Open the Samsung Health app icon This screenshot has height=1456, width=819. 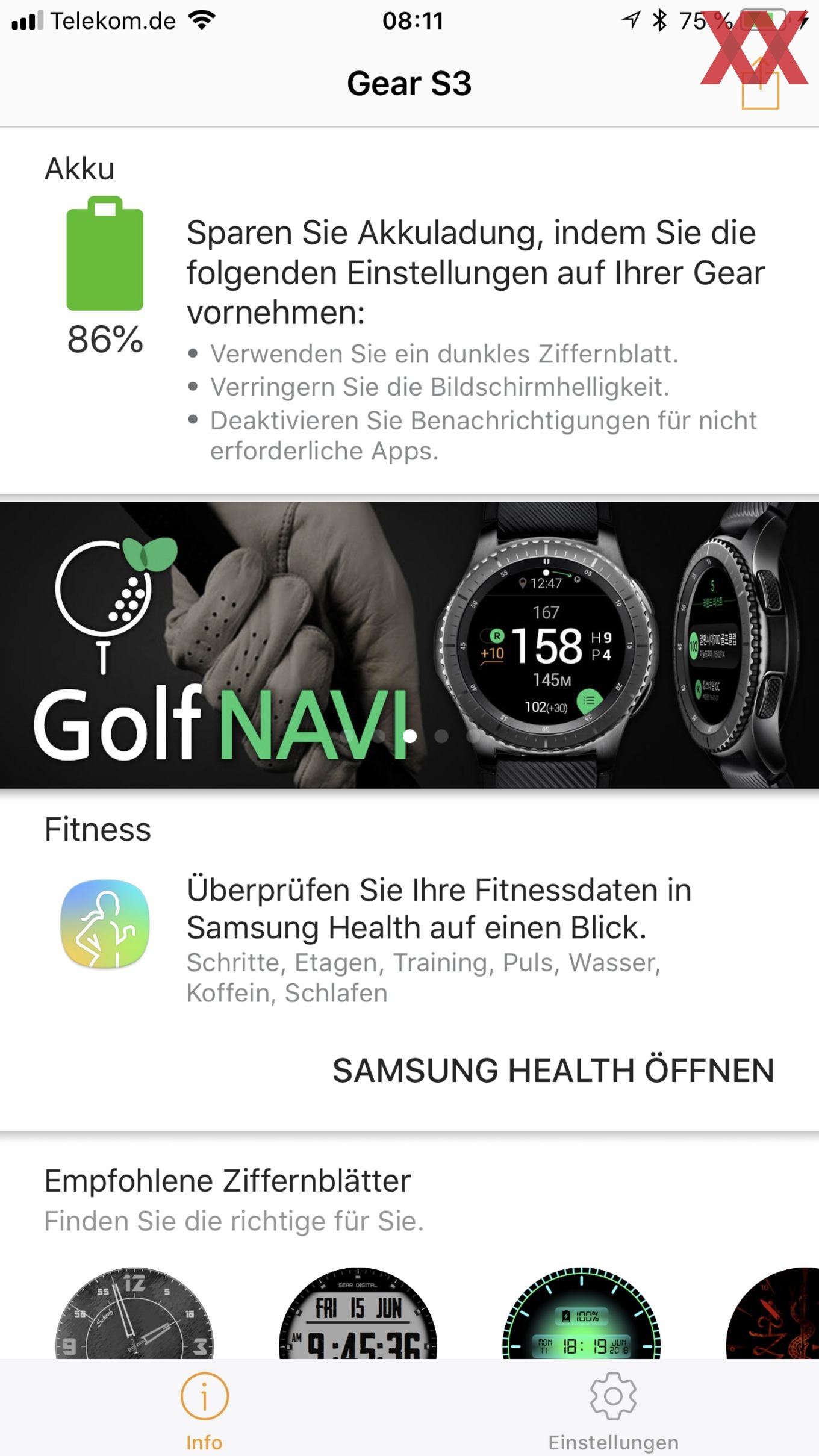[x=105, y=924]
